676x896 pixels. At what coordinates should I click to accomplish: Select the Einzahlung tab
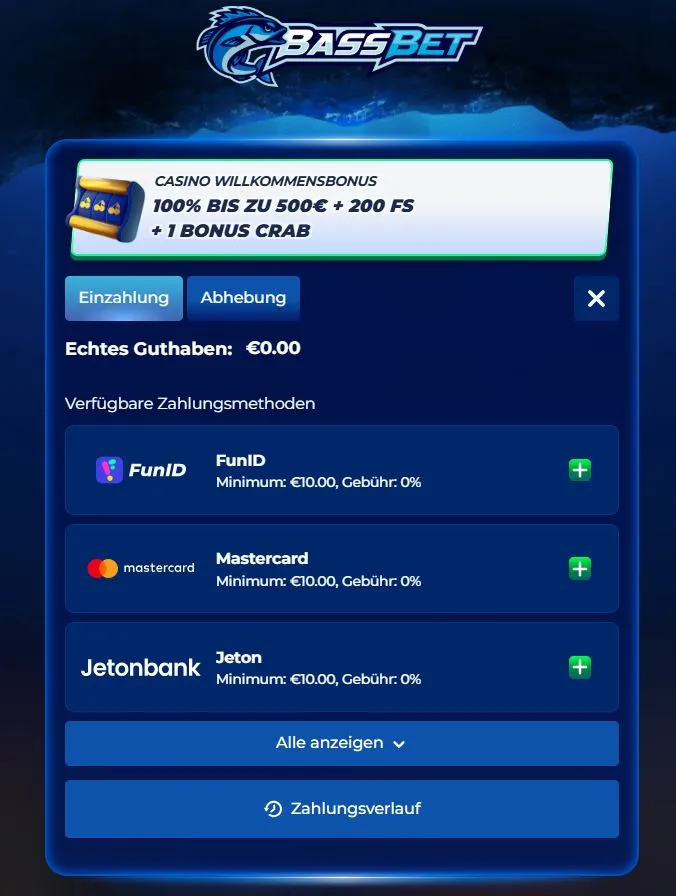click(x=124, y=298)
